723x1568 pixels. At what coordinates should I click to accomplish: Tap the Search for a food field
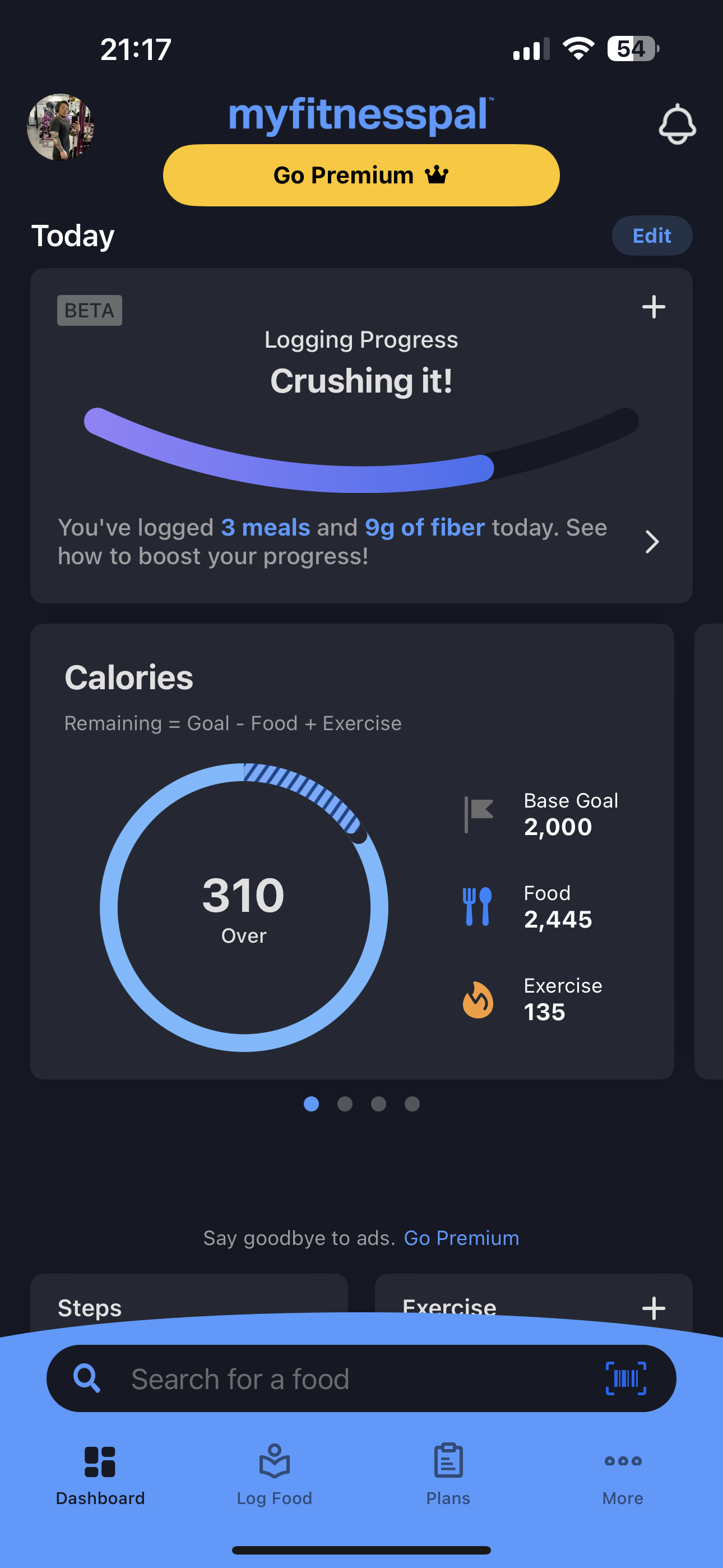point(341,1378)
